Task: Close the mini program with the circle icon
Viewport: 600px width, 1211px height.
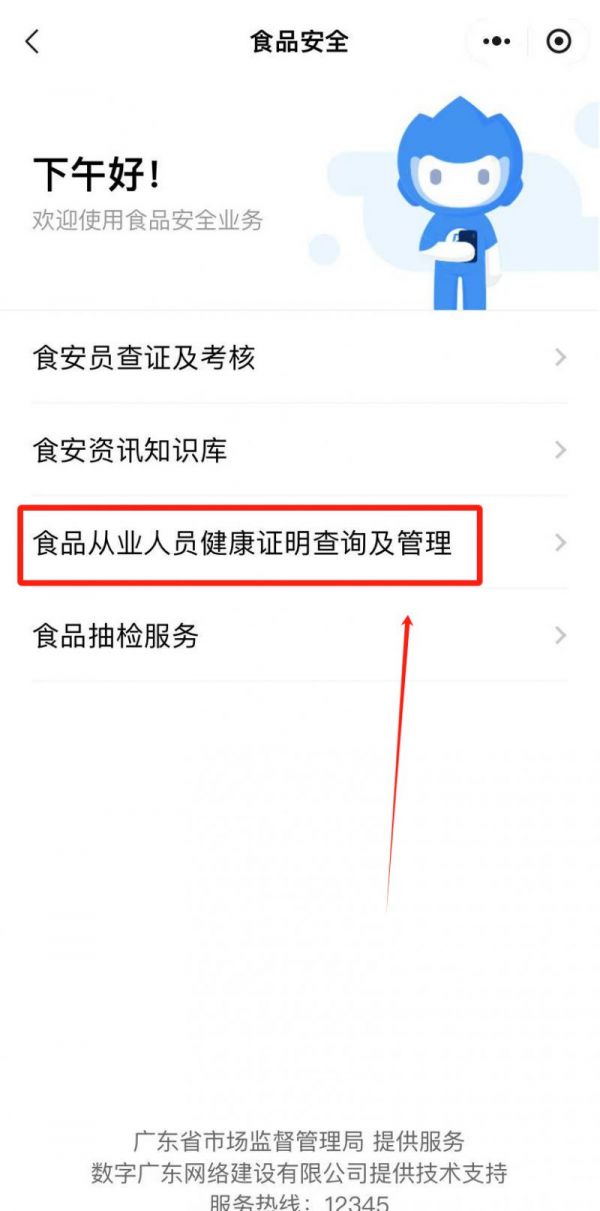Action: [558, 42]
